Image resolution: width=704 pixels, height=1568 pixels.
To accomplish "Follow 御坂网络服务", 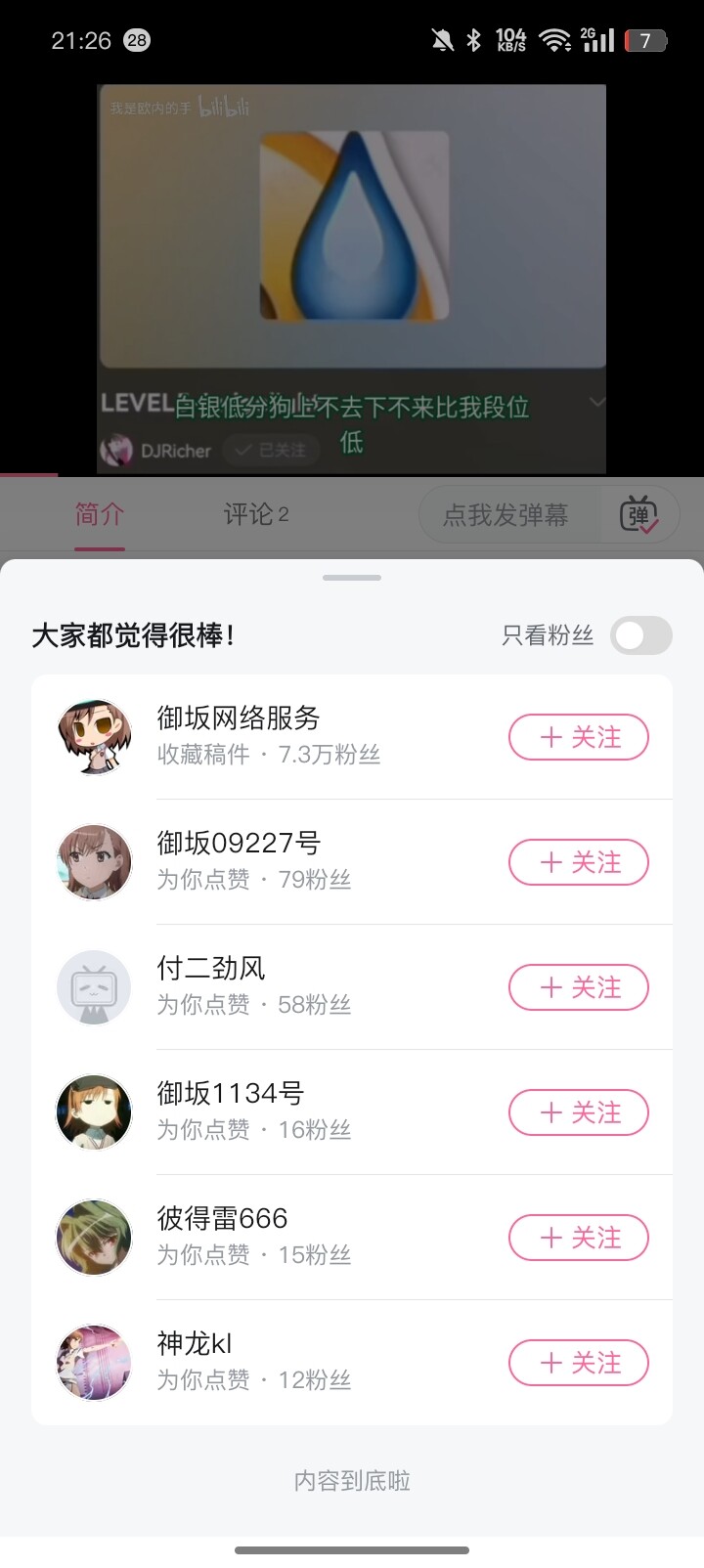I will coord(579,737).
